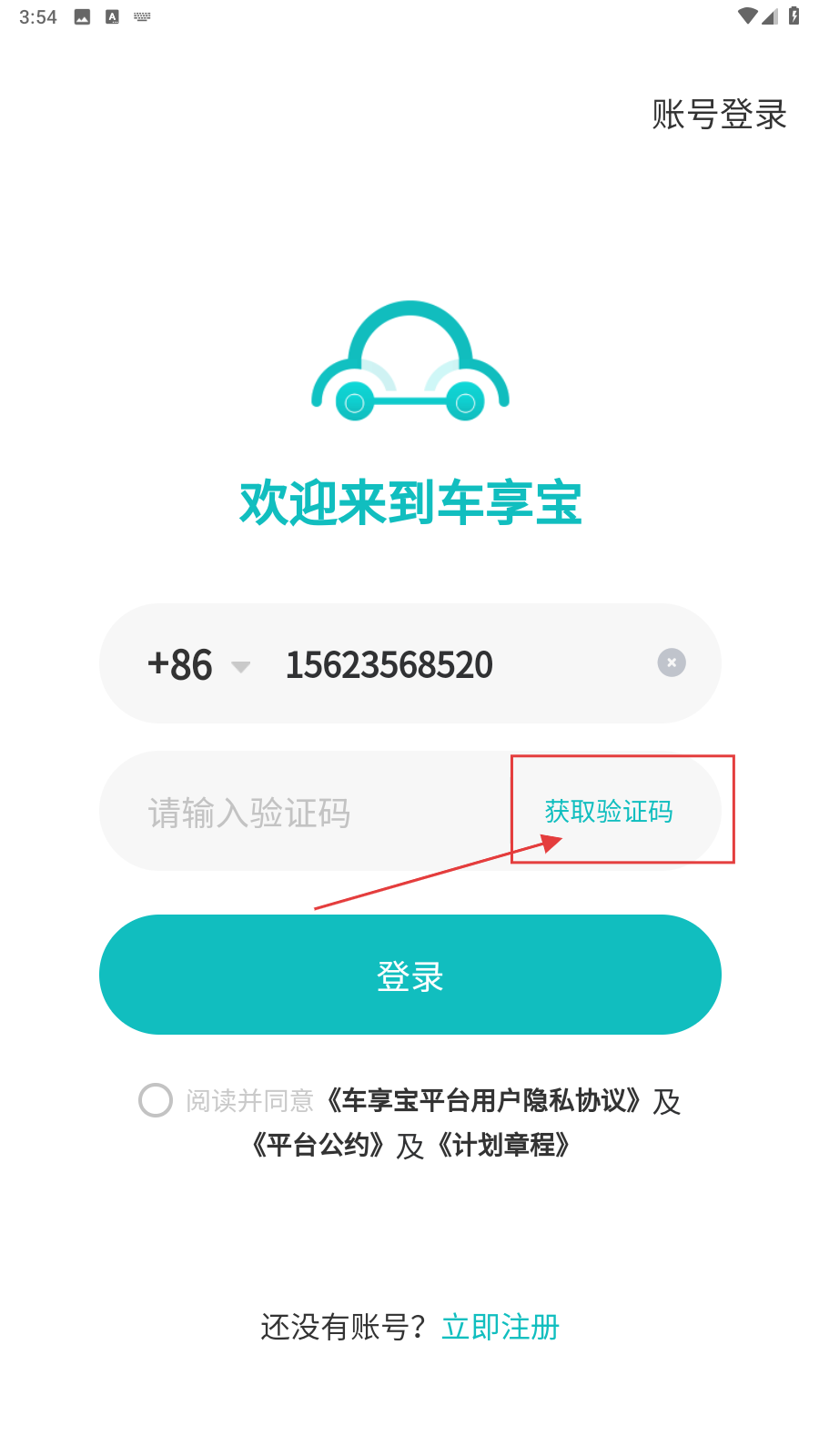
Task: Open the 《平台公约》 link
Action: [x=318, y=1145]
